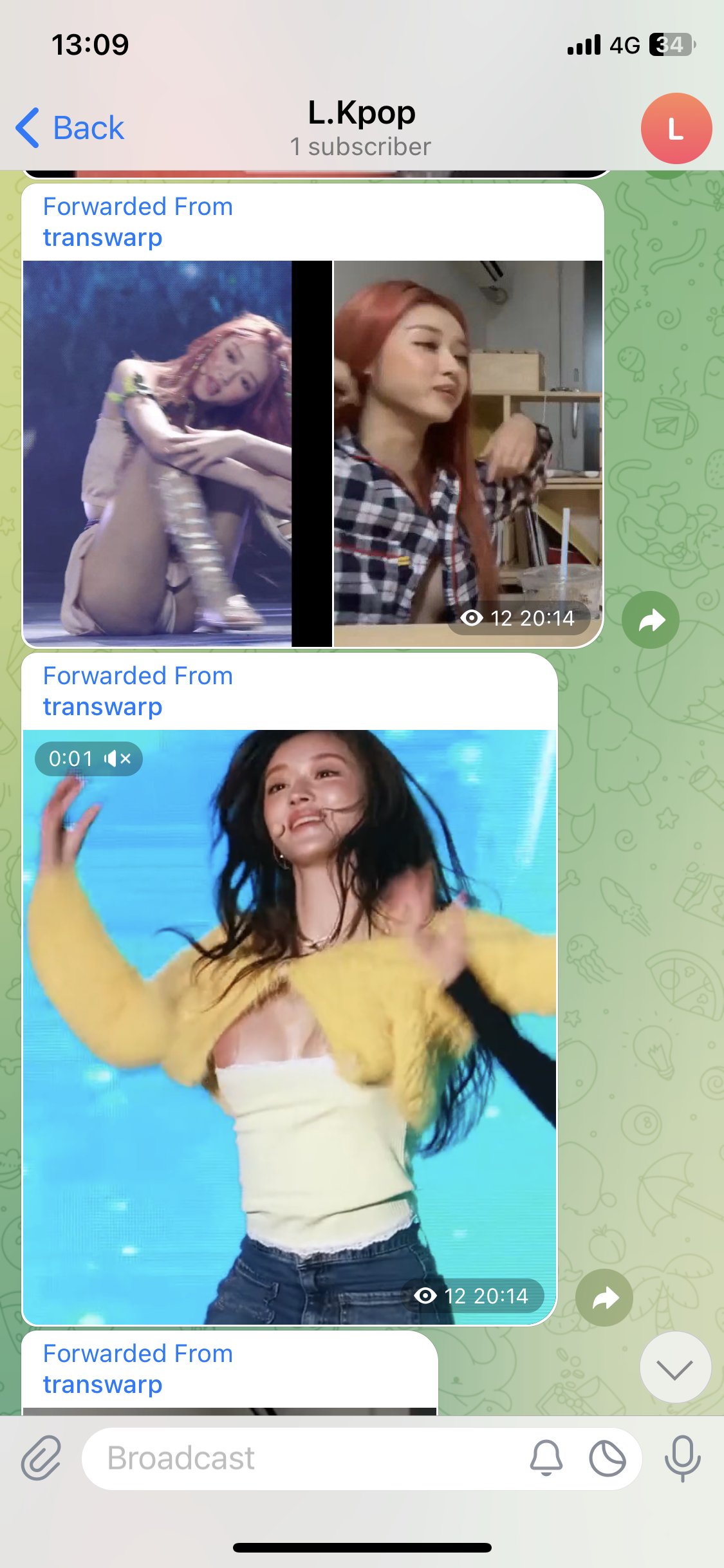The height and width of the screenshot is (1568, 724).
Task: Open the sticker panel
Action: [x=607, y=1458]
